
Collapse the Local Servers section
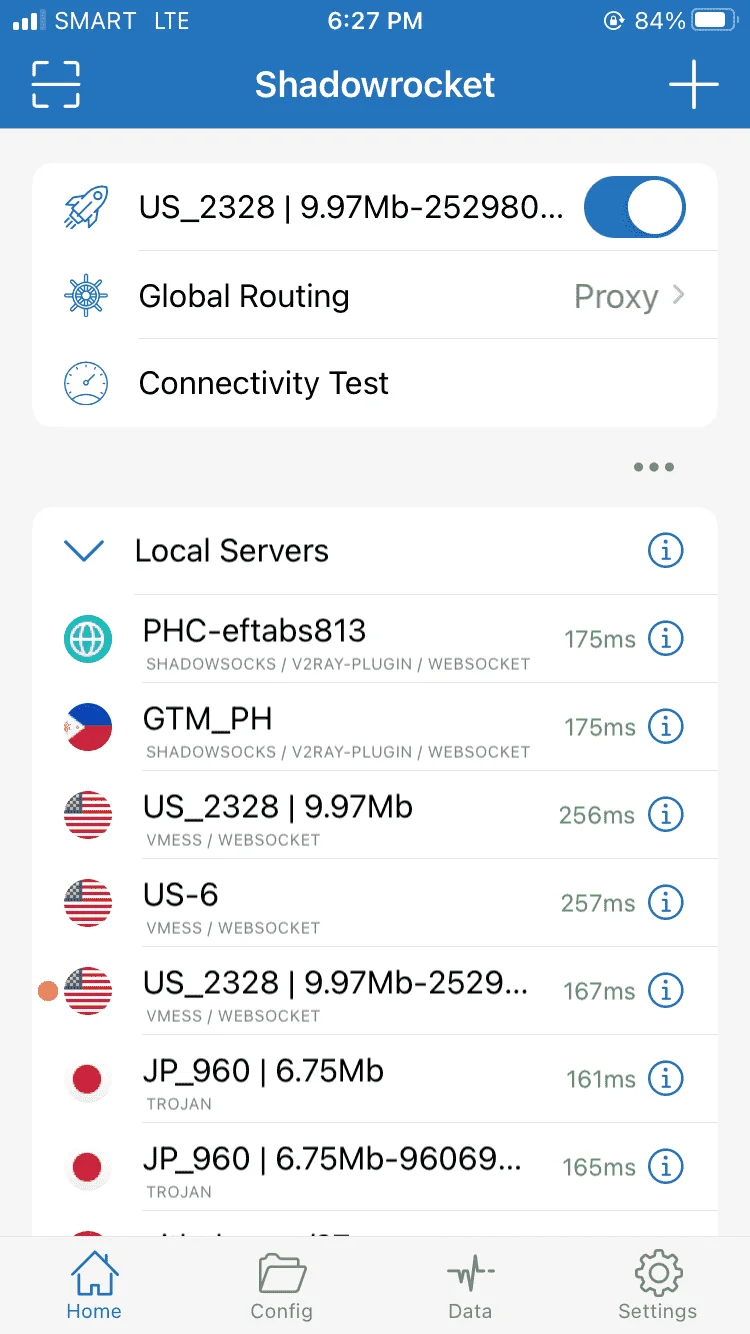[x=84, y=550]
